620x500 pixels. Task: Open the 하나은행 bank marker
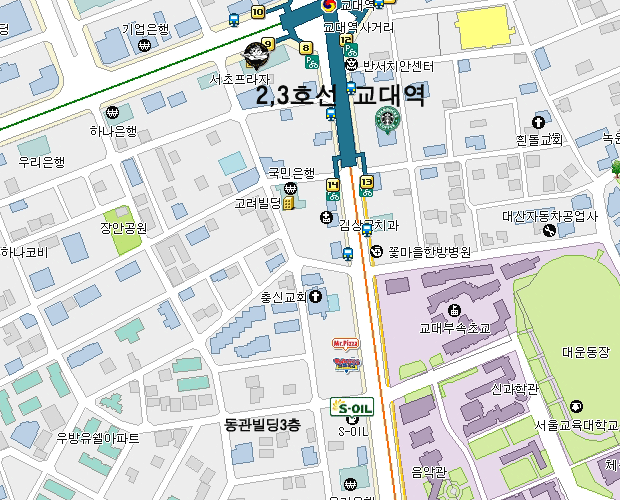point(112,112)
